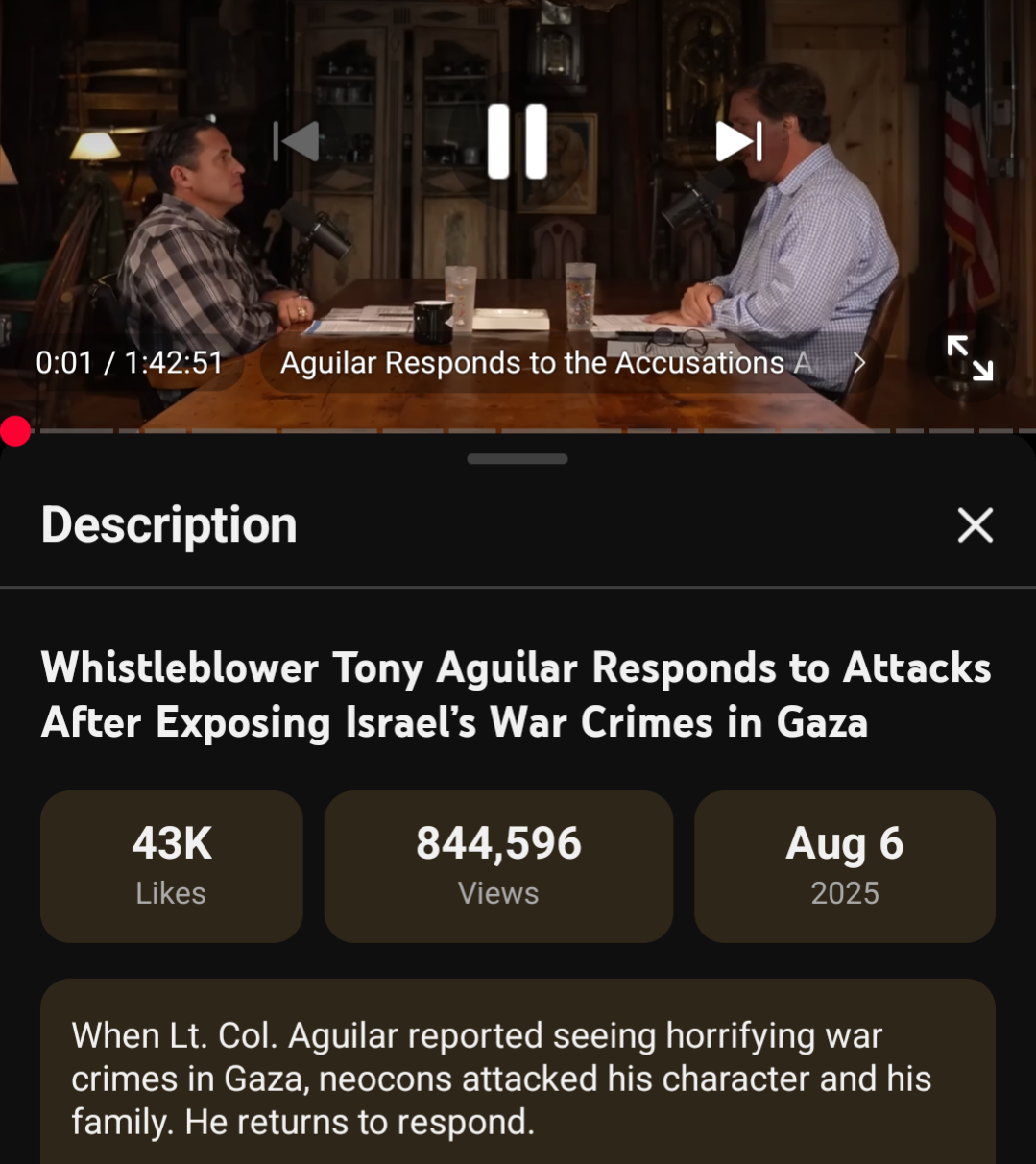Tap the red video progress scrubber

click(x=15, y=431)
